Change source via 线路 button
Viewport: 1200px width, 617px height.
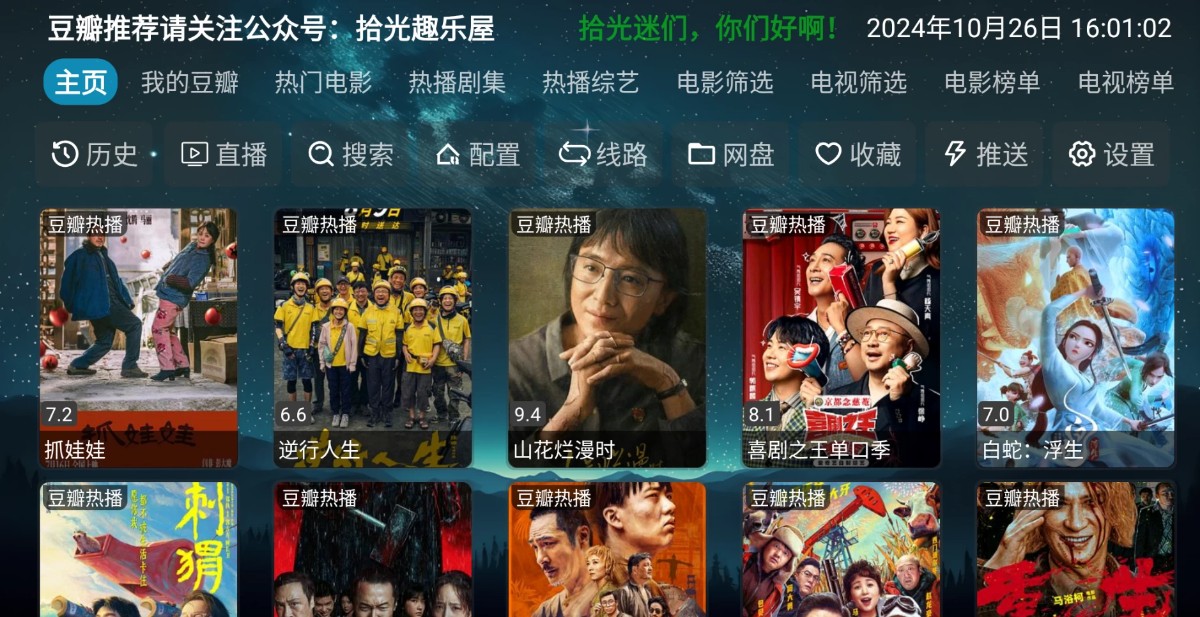[x=604, y=154]
